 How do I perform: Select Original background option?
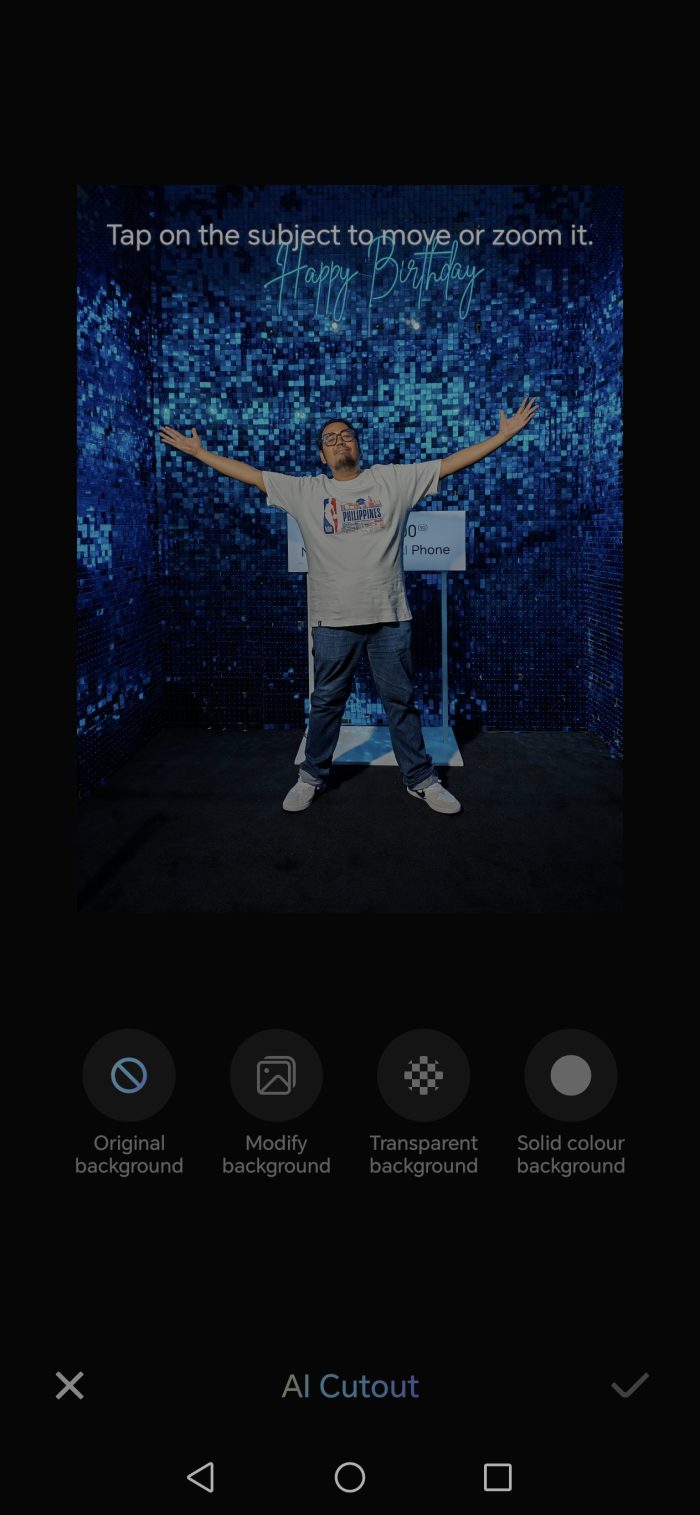pyautogui.click(x=129, y=1076)
